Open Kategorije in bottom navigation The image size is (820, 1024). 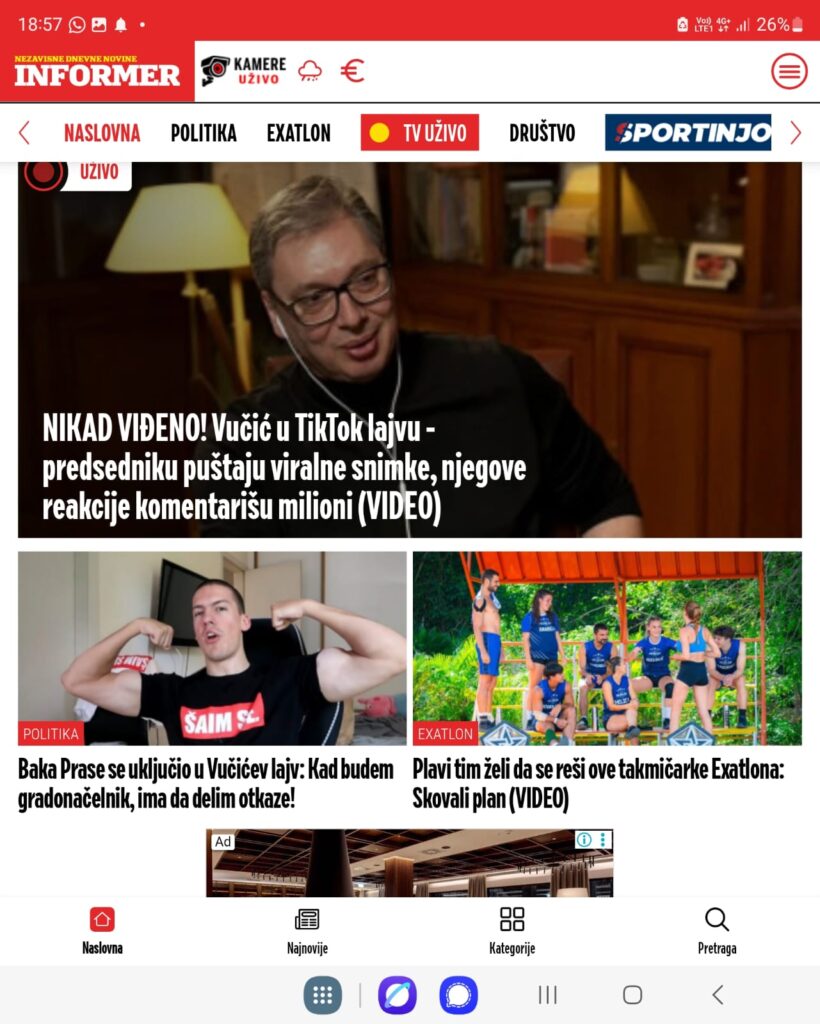[512, 930]
